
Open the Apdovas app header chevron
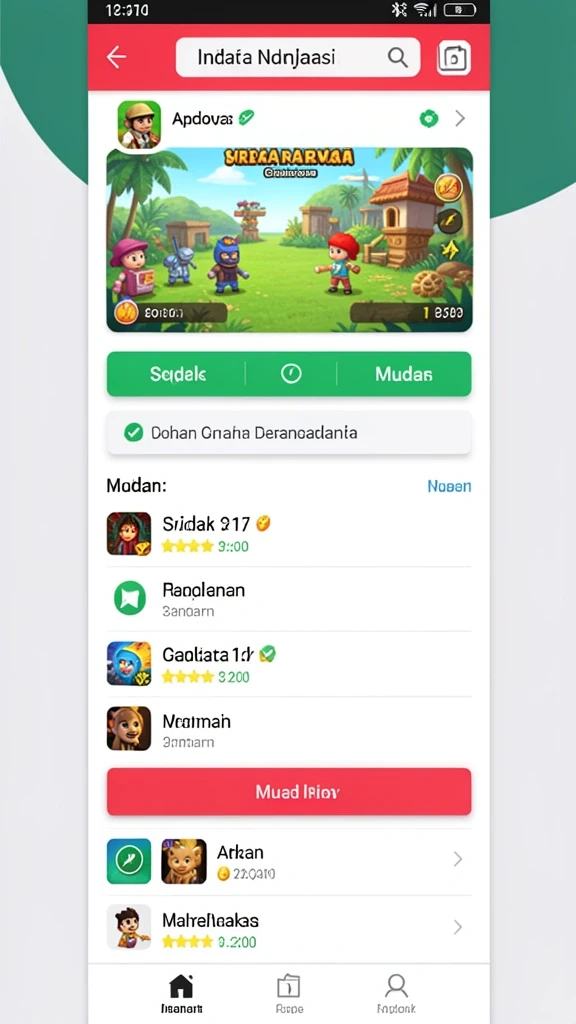pos(460,118)
